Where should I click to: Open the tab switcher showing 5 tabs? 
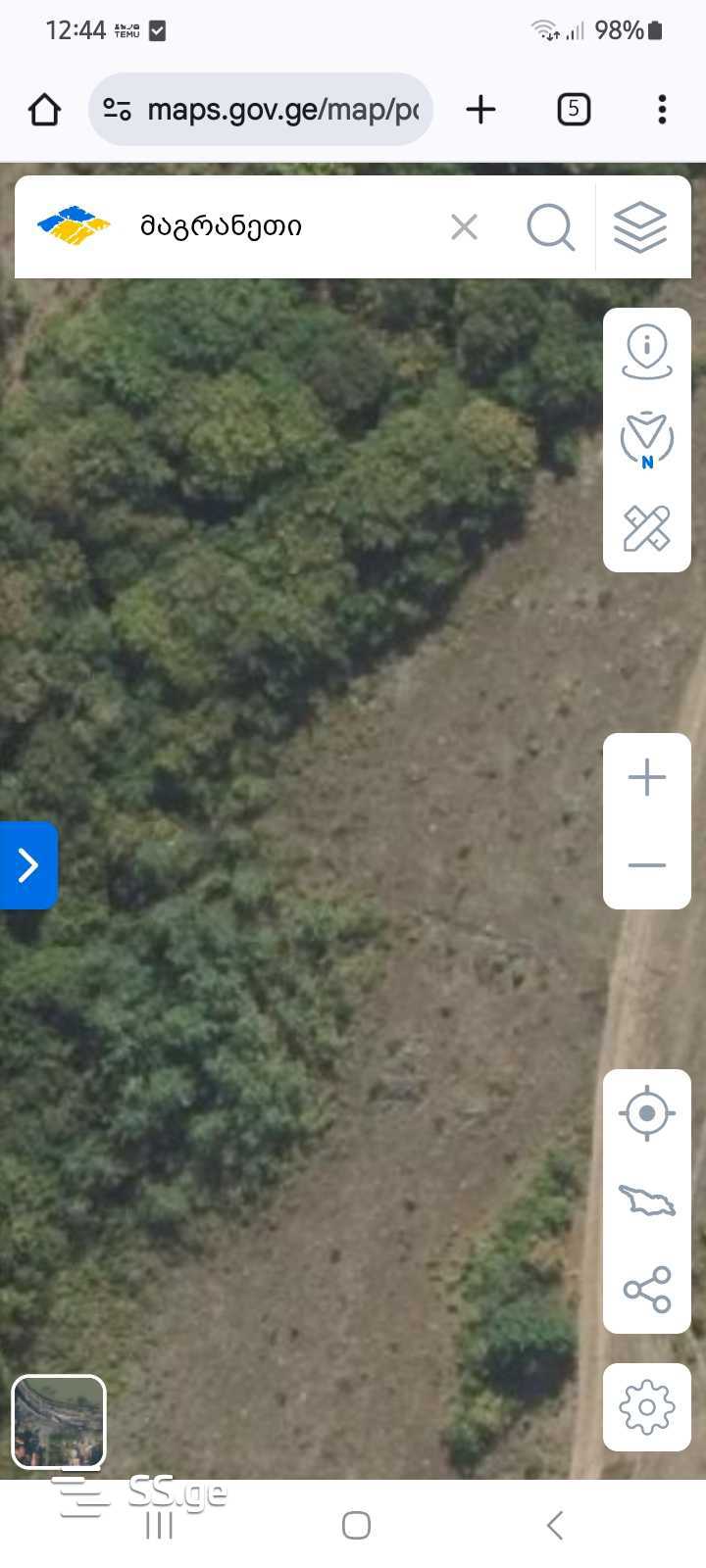[x=574, y=110]
